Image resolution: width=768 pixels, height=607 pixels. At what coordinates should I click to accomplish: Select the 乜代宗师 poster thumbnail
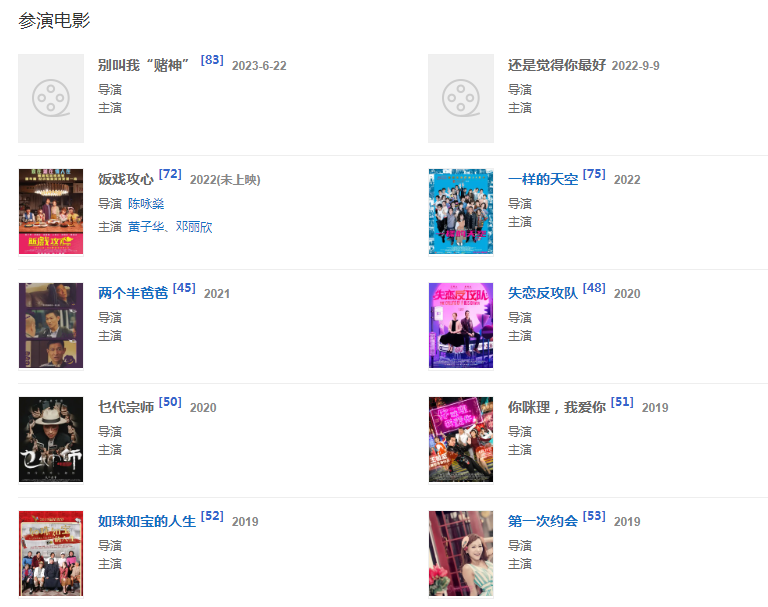click(51, 440)
